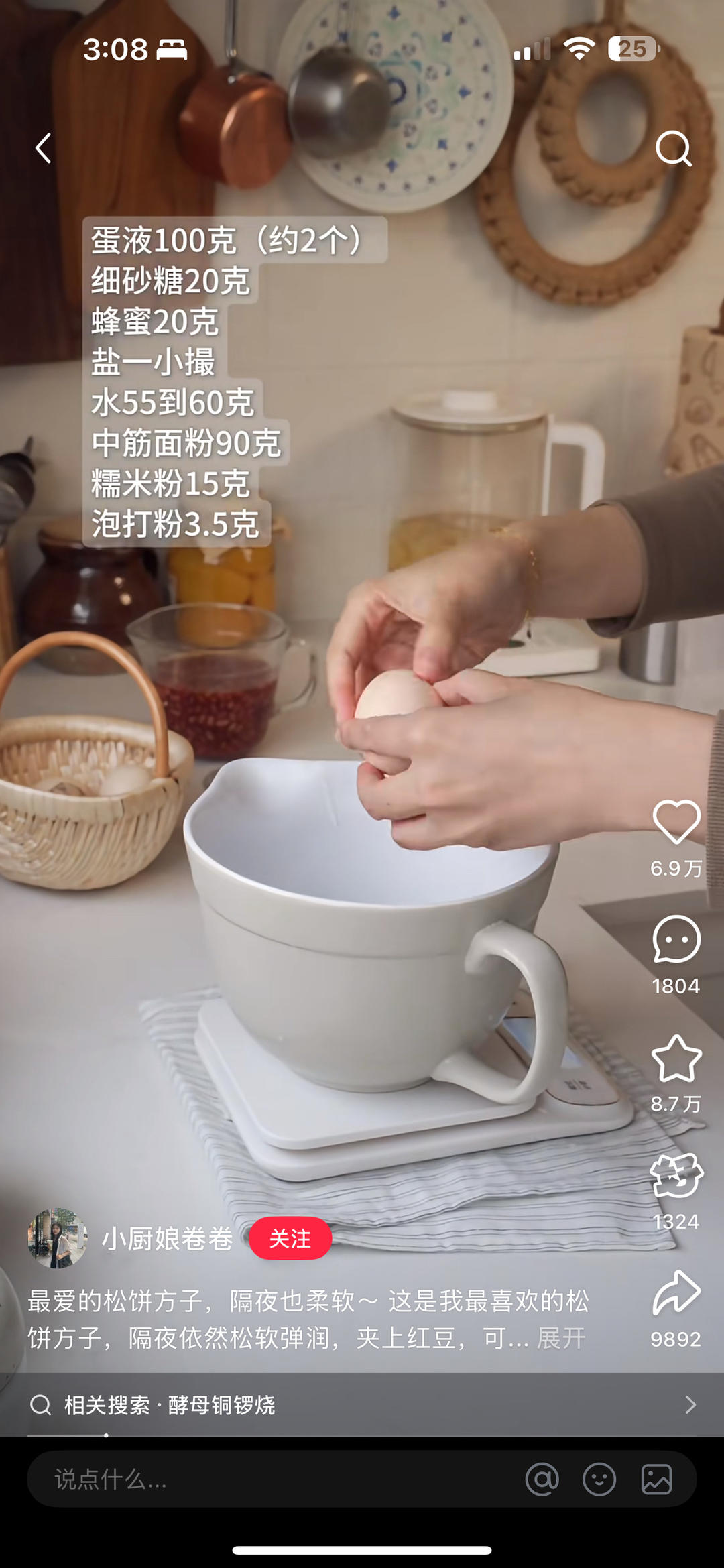Like this video with the heart icon

coord(676,822)
